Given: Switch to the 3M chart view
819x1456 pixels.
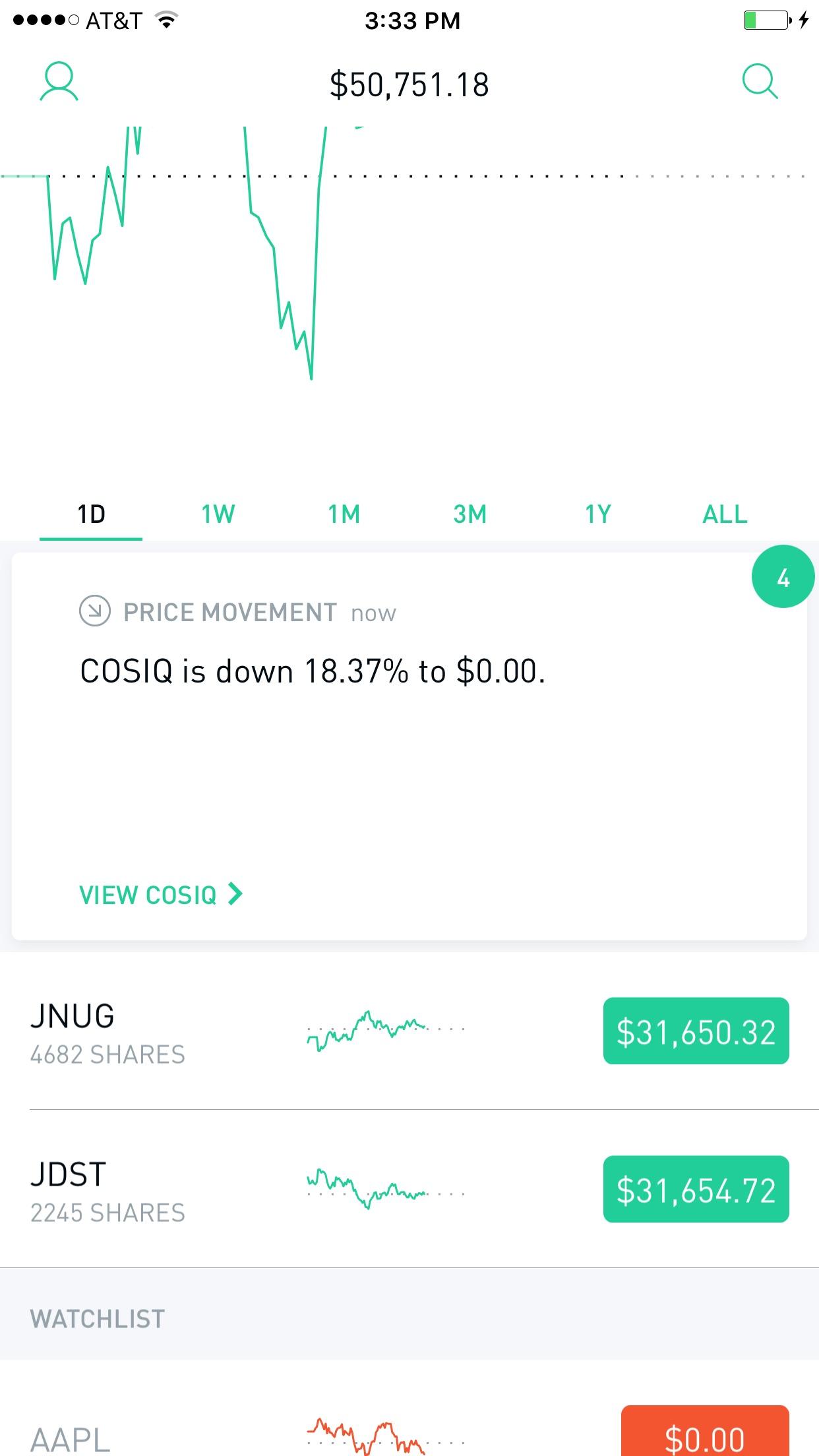Looking at the screenshot, I should 470,513.
